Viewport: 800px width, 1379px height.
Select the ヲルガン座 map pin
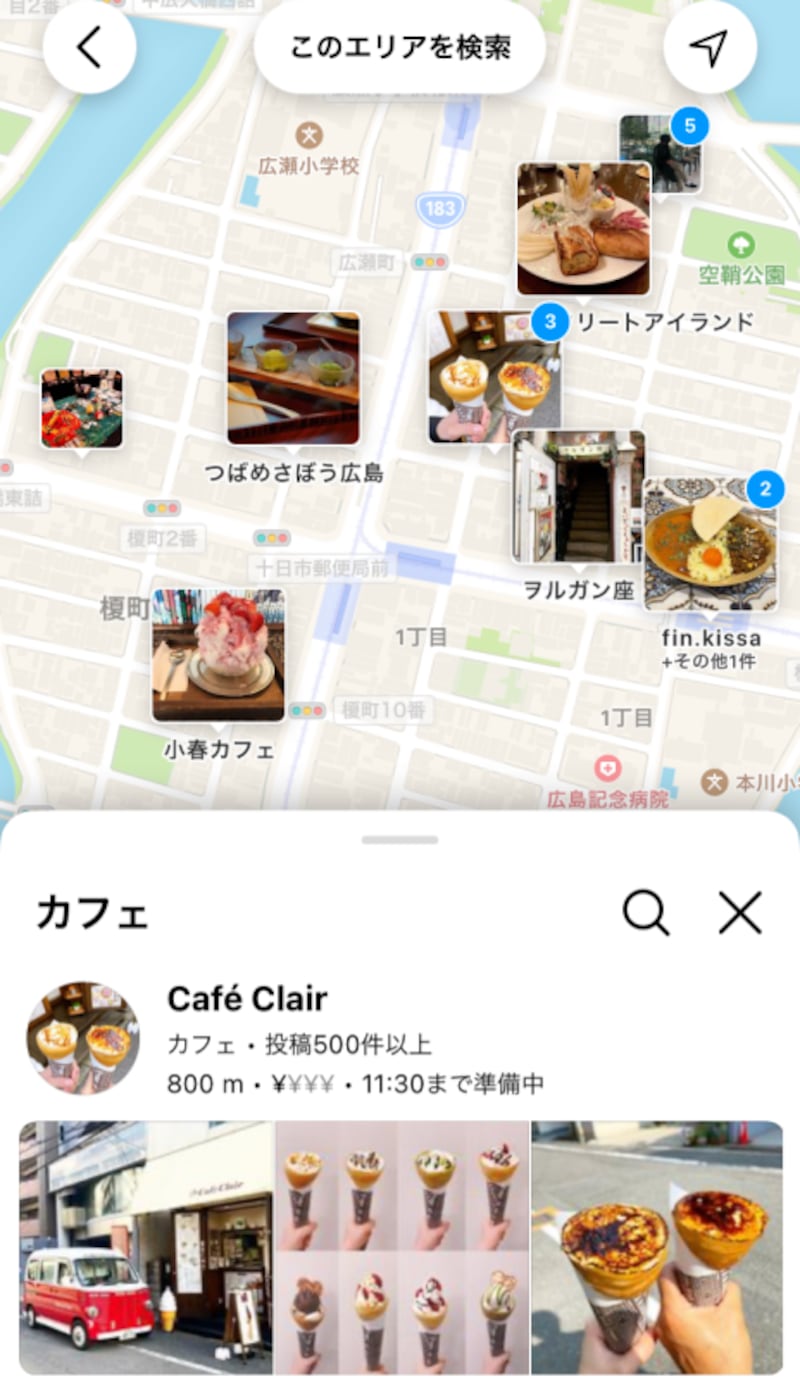578,497
